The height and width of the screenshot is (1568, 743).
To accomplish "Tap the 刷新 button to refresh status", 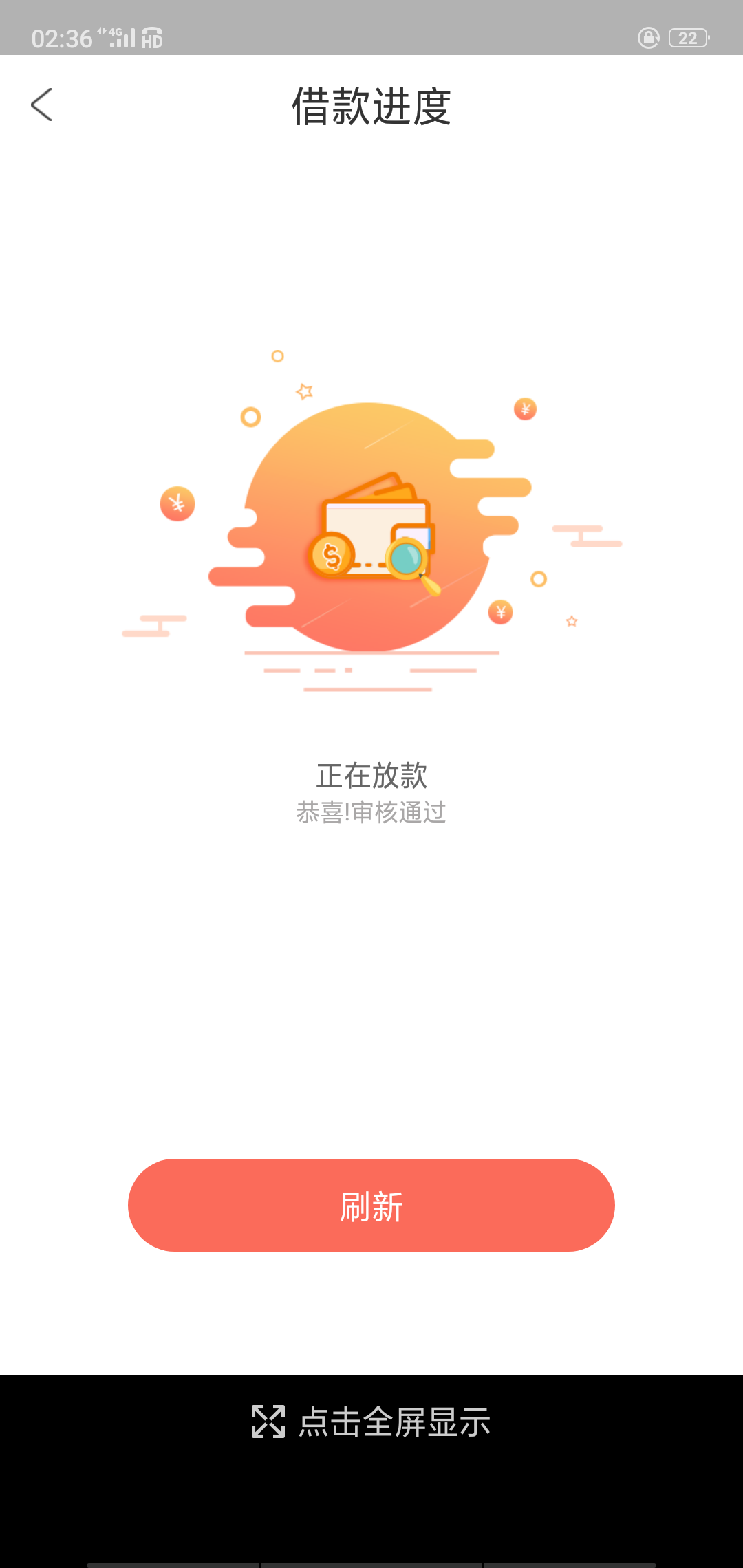I will [x=371, y=1205].
